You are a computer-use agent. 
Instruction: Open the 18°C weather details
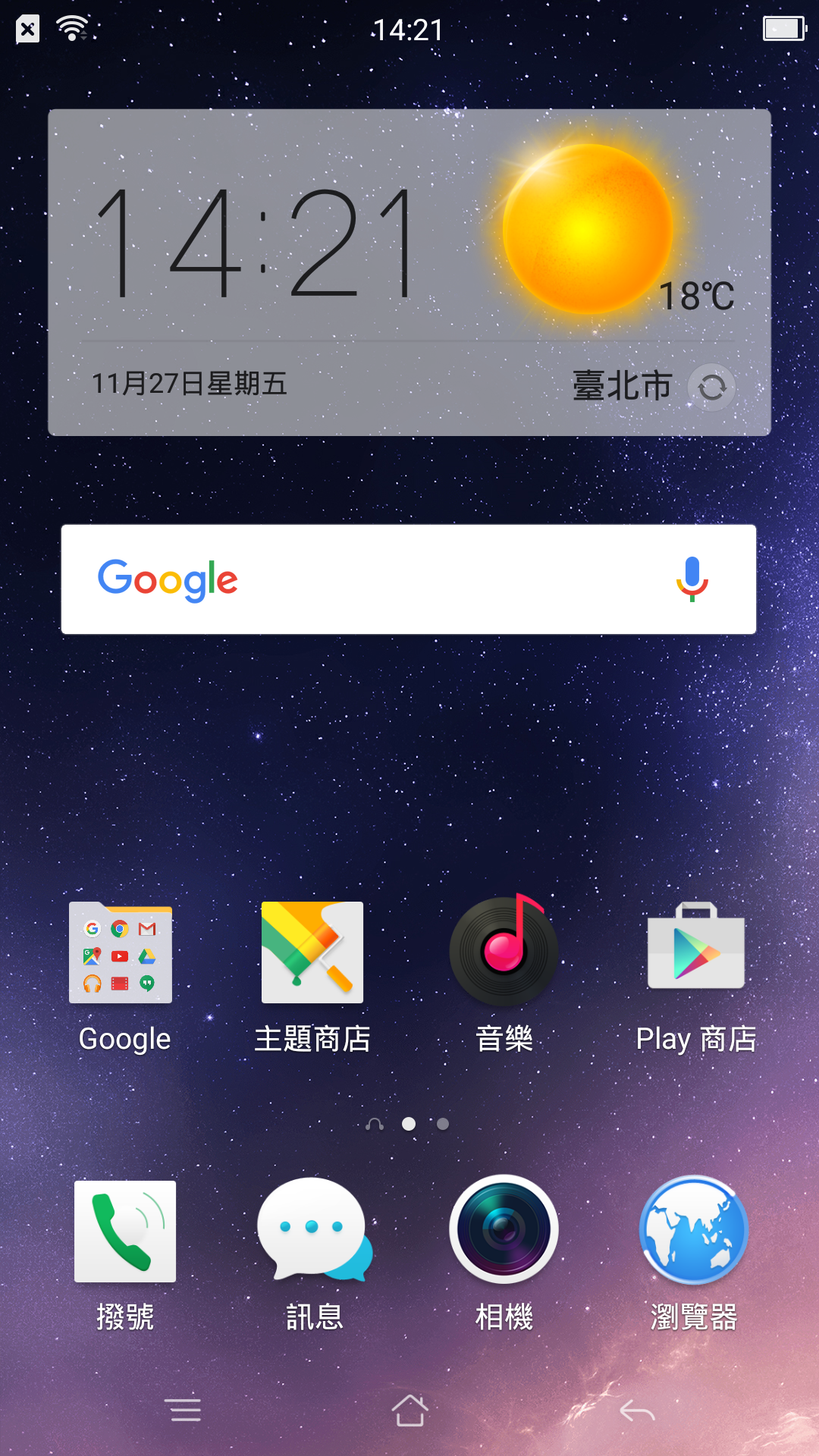pos(696,296)
